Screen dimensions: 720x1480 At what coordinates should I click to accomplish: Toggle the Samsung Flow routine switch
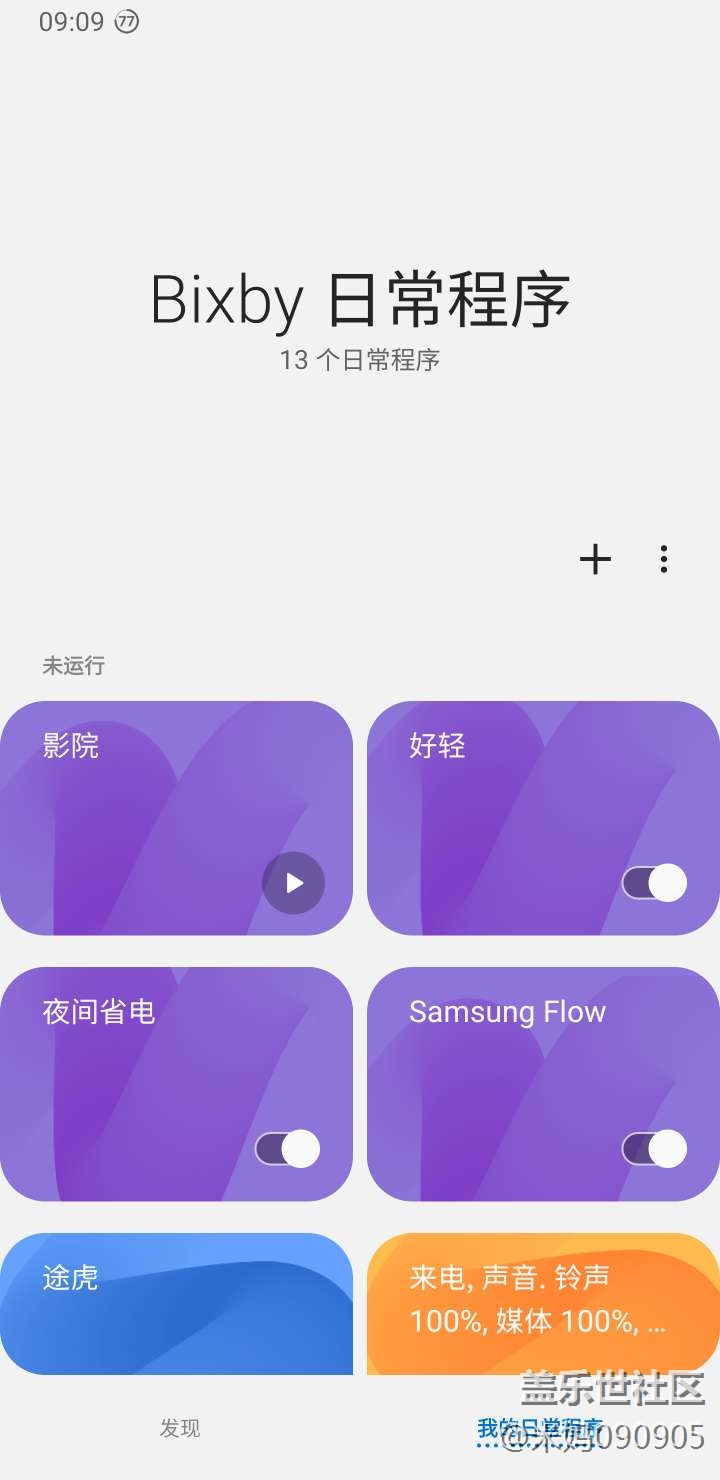[655, 1149]
